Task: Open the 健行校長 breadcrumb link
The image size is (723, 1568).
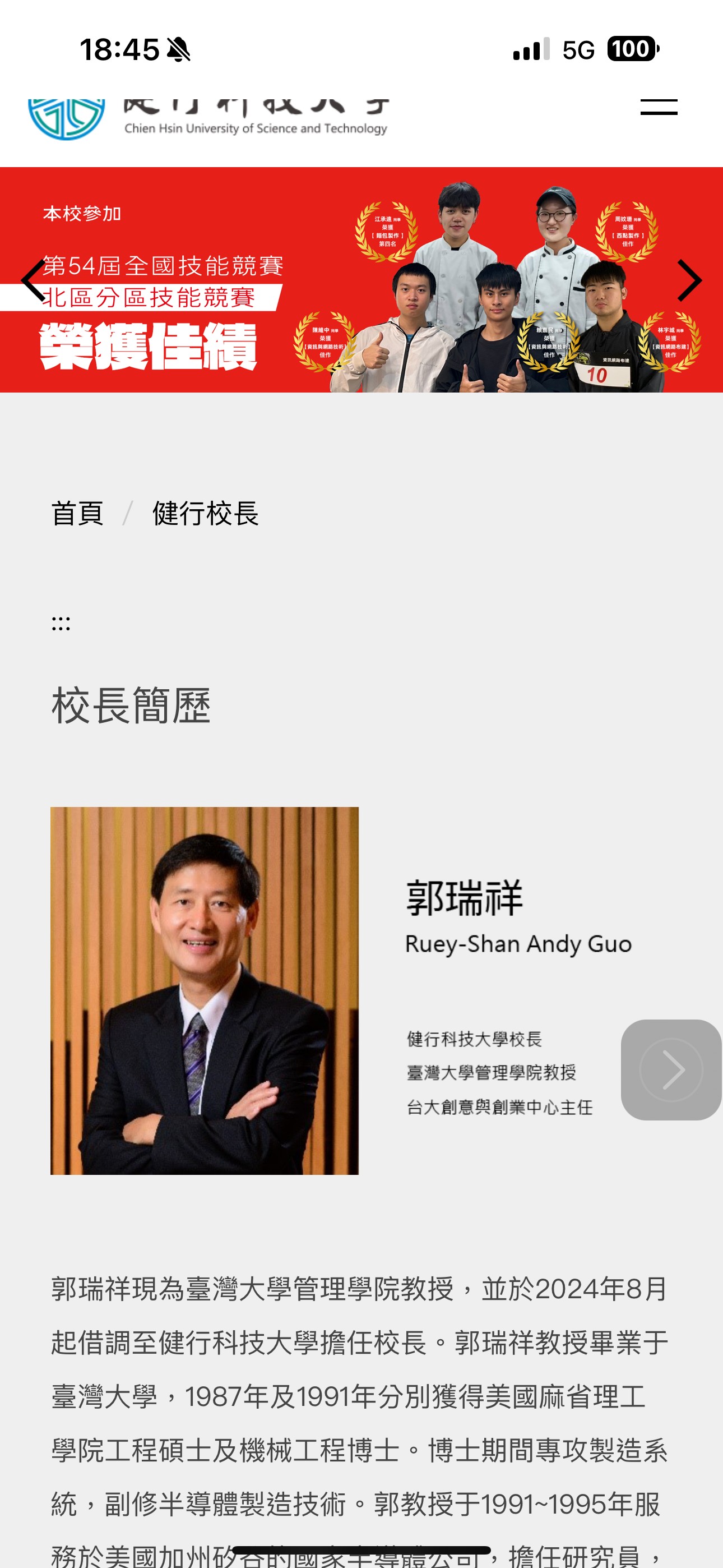Action: point(206,513)
